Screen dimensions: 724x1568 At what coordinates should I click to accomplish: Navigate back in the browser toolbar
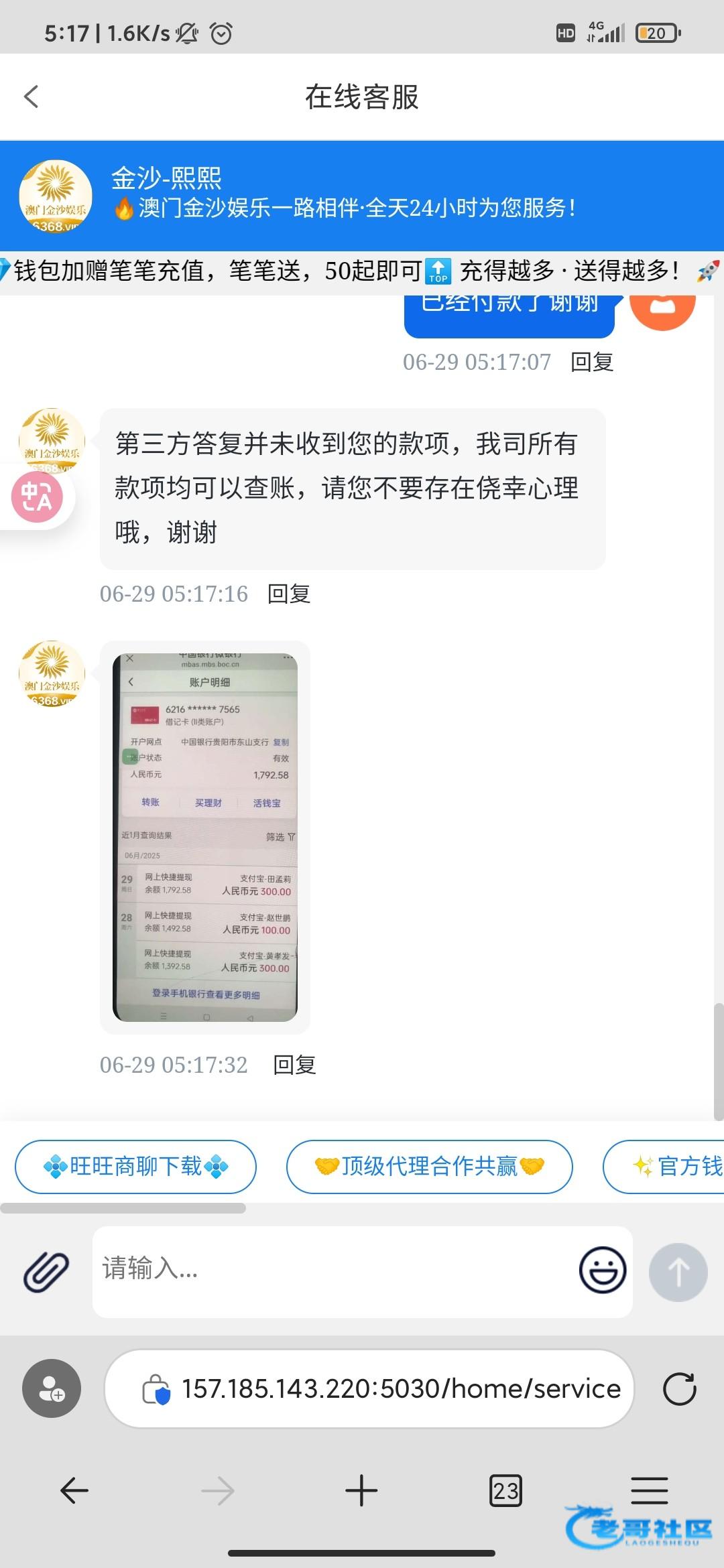point(74,1491)
